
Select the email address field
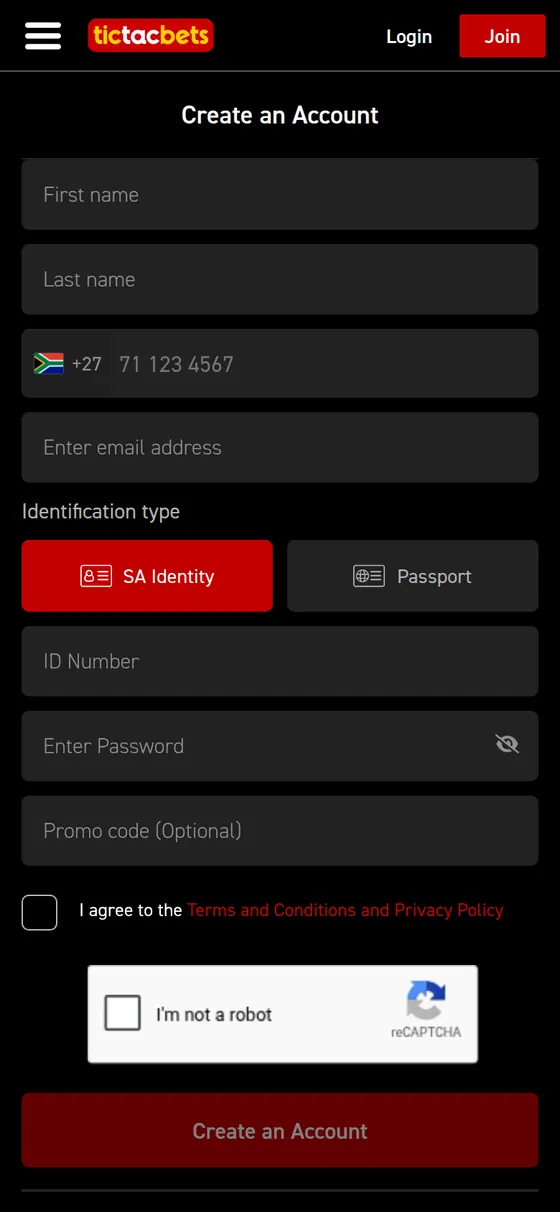coord(280,448)
